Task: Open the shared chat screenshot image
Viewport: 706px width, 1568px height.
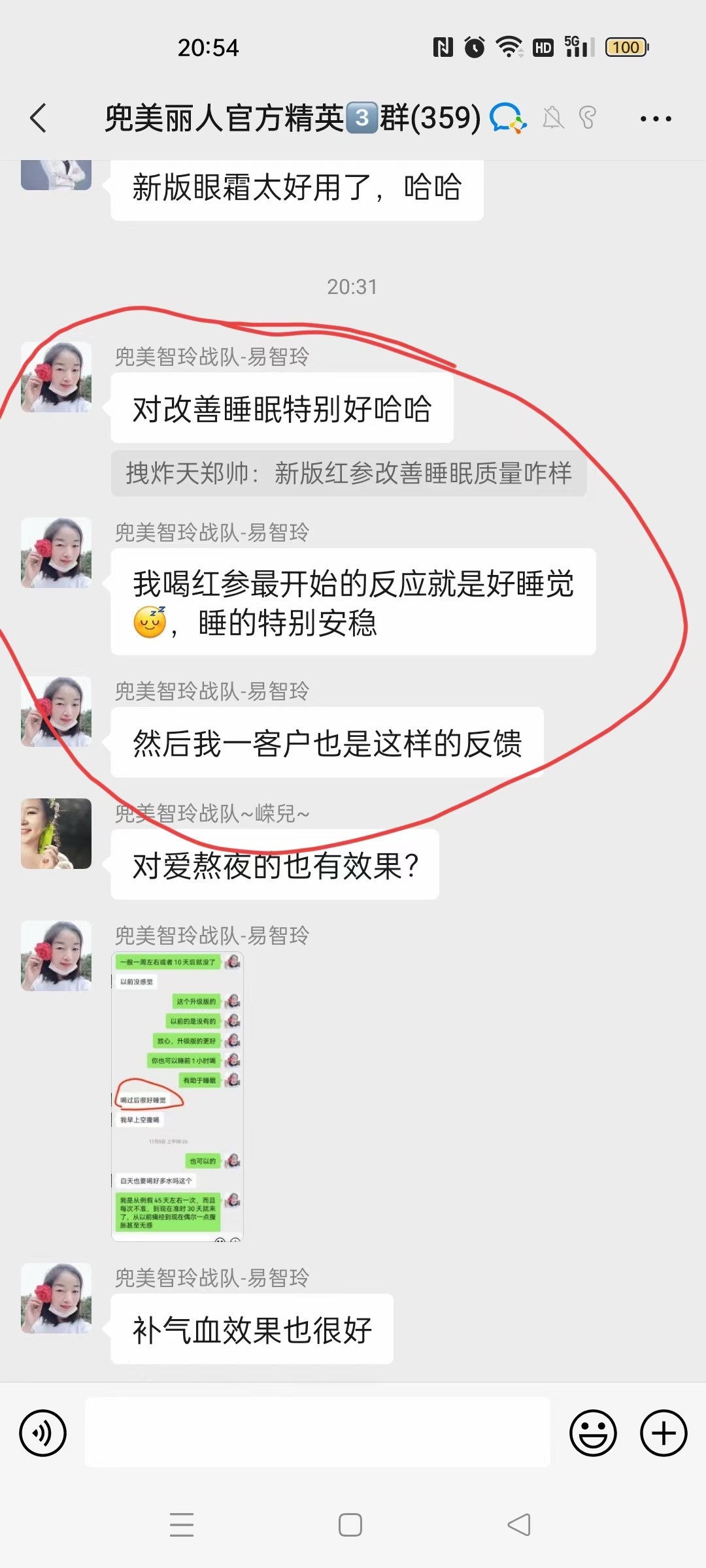Action: coord(178,1096)
